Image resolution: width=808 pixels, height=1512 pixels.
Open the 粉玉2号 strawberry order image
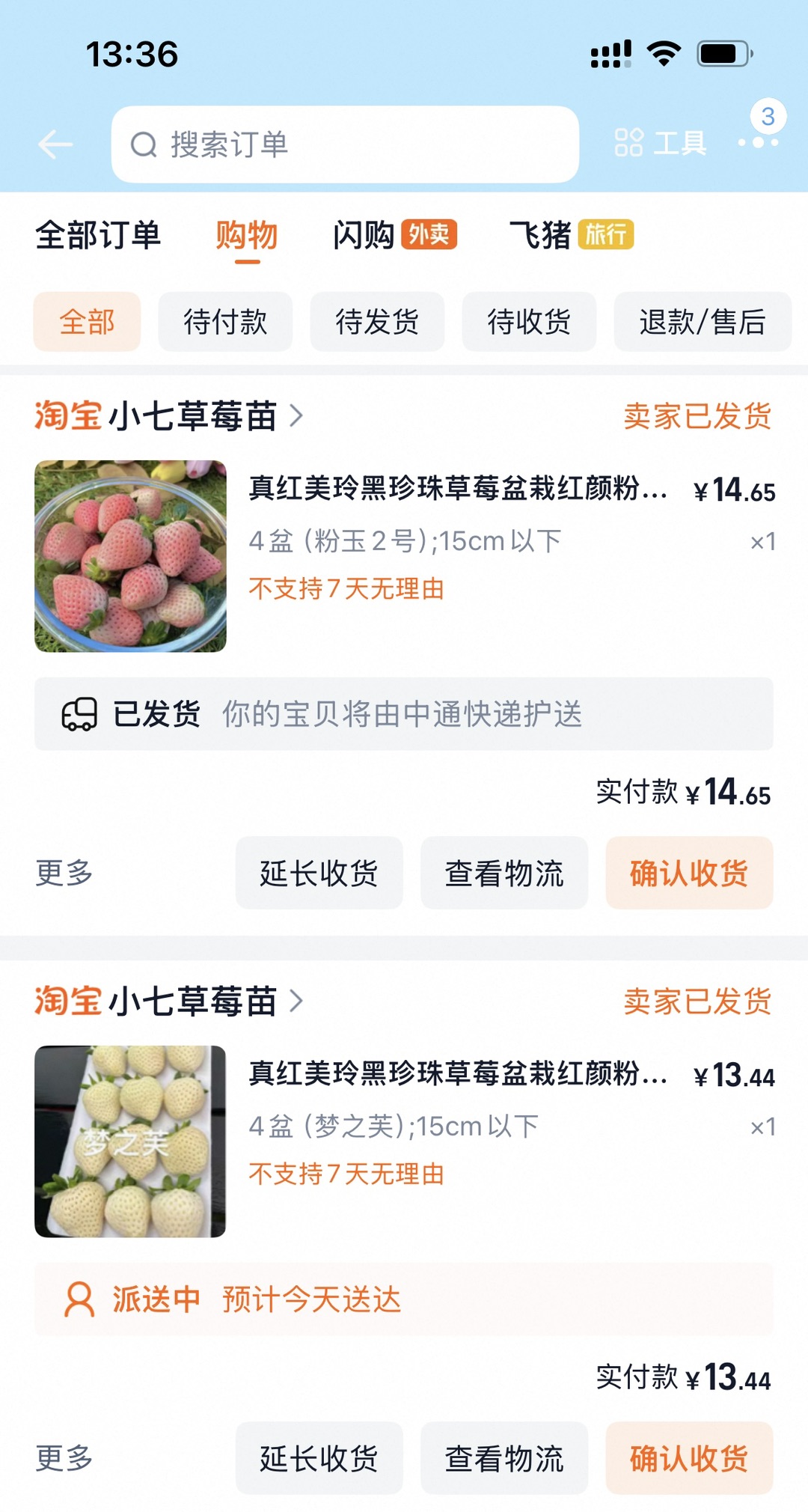(130, 556)
